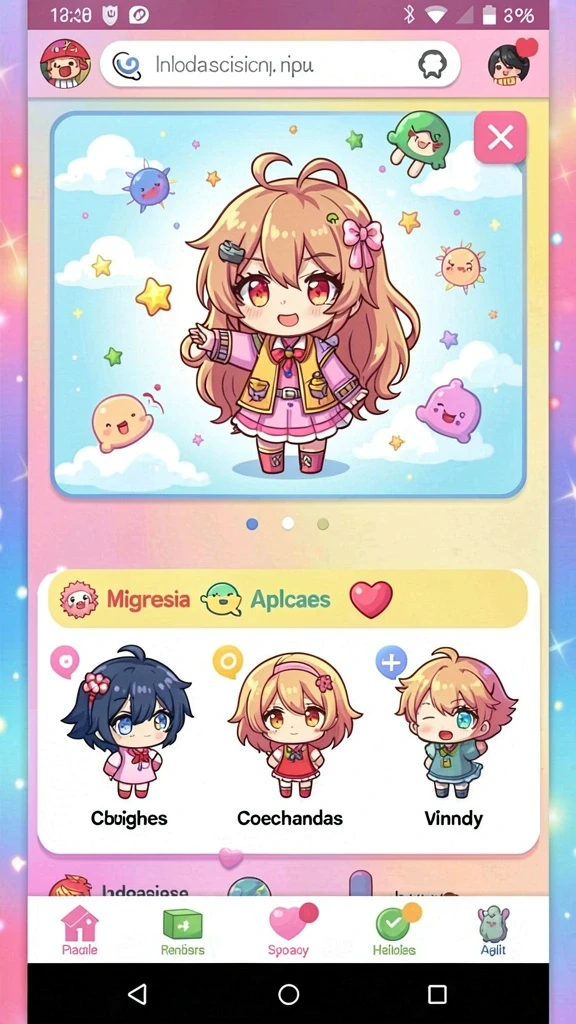
Task: Tap the red heart in the category bar
Action: click(x=371, y=599)
